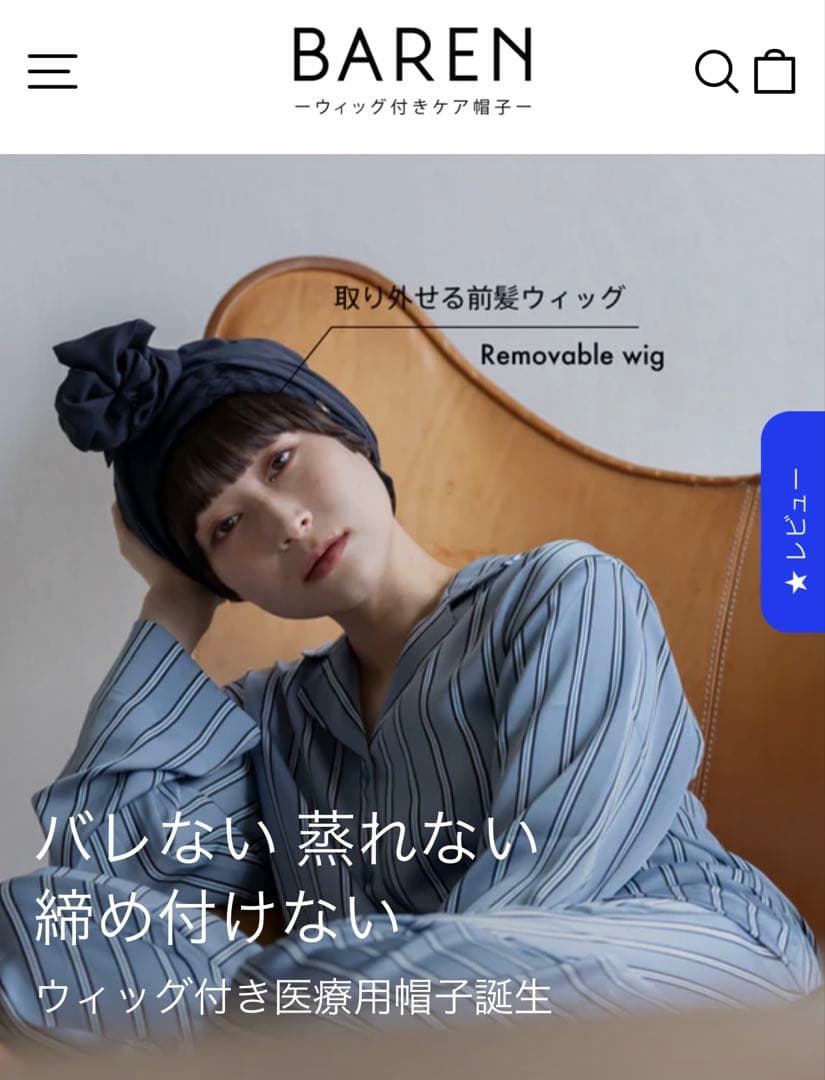
Task: Open the blue レビュー reviews tab
Action: pyautogui.click(x=795, y=522)
